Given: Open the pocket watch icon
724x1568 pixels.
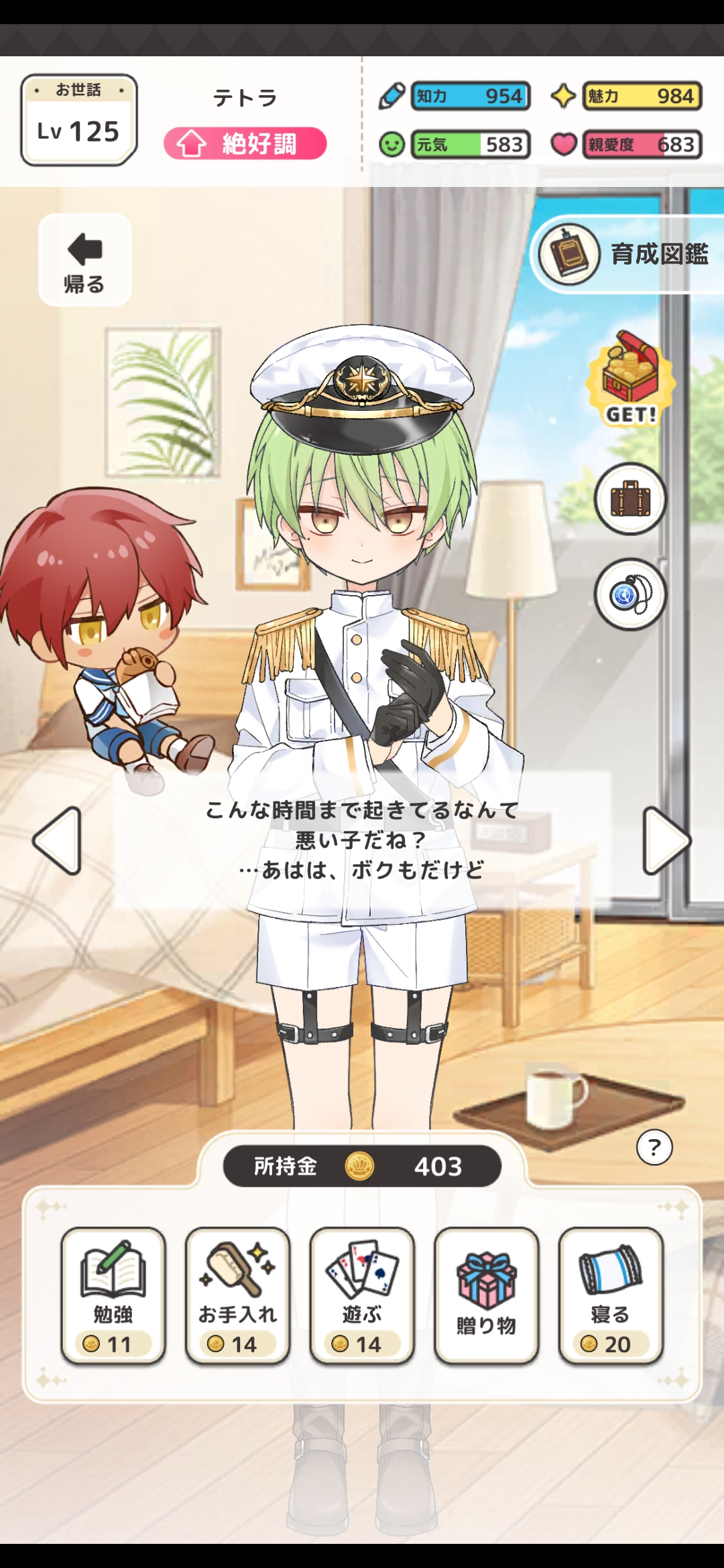Looking at the screenshot, I should [x=630, y=595].
